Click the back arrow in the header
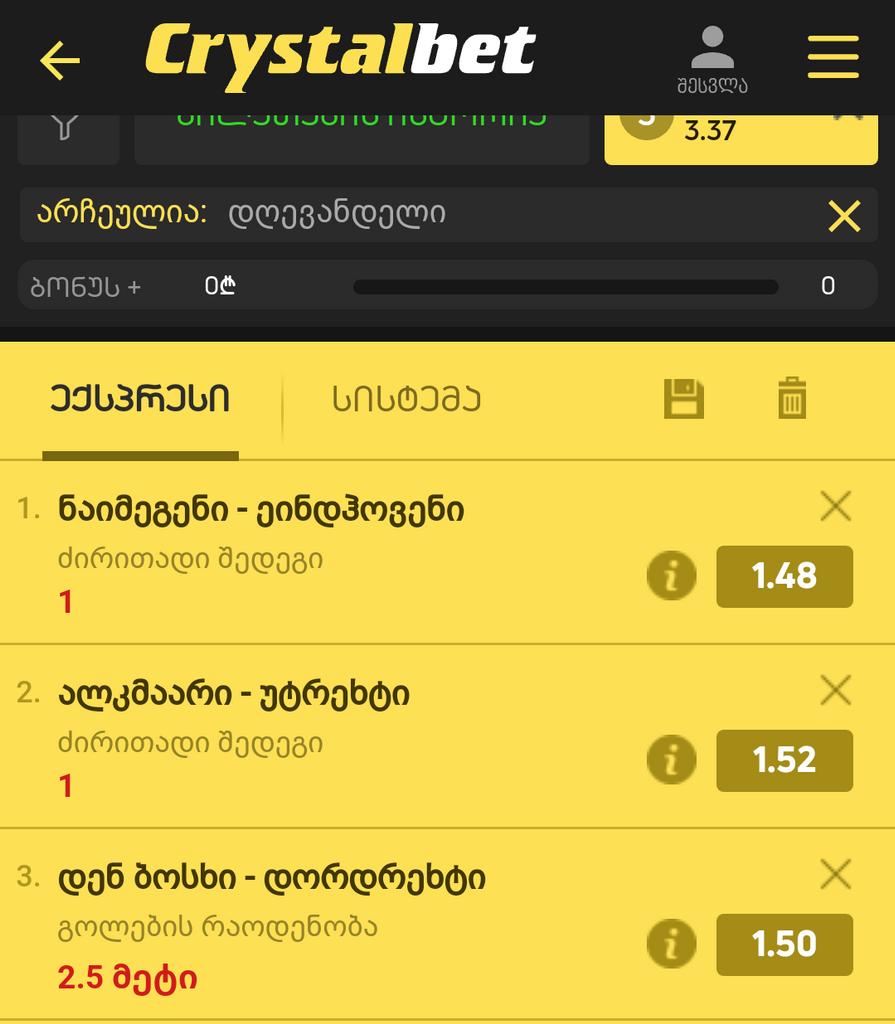Screen dimensions: 895x1024 pyautogui.click(x=60, y=59)
